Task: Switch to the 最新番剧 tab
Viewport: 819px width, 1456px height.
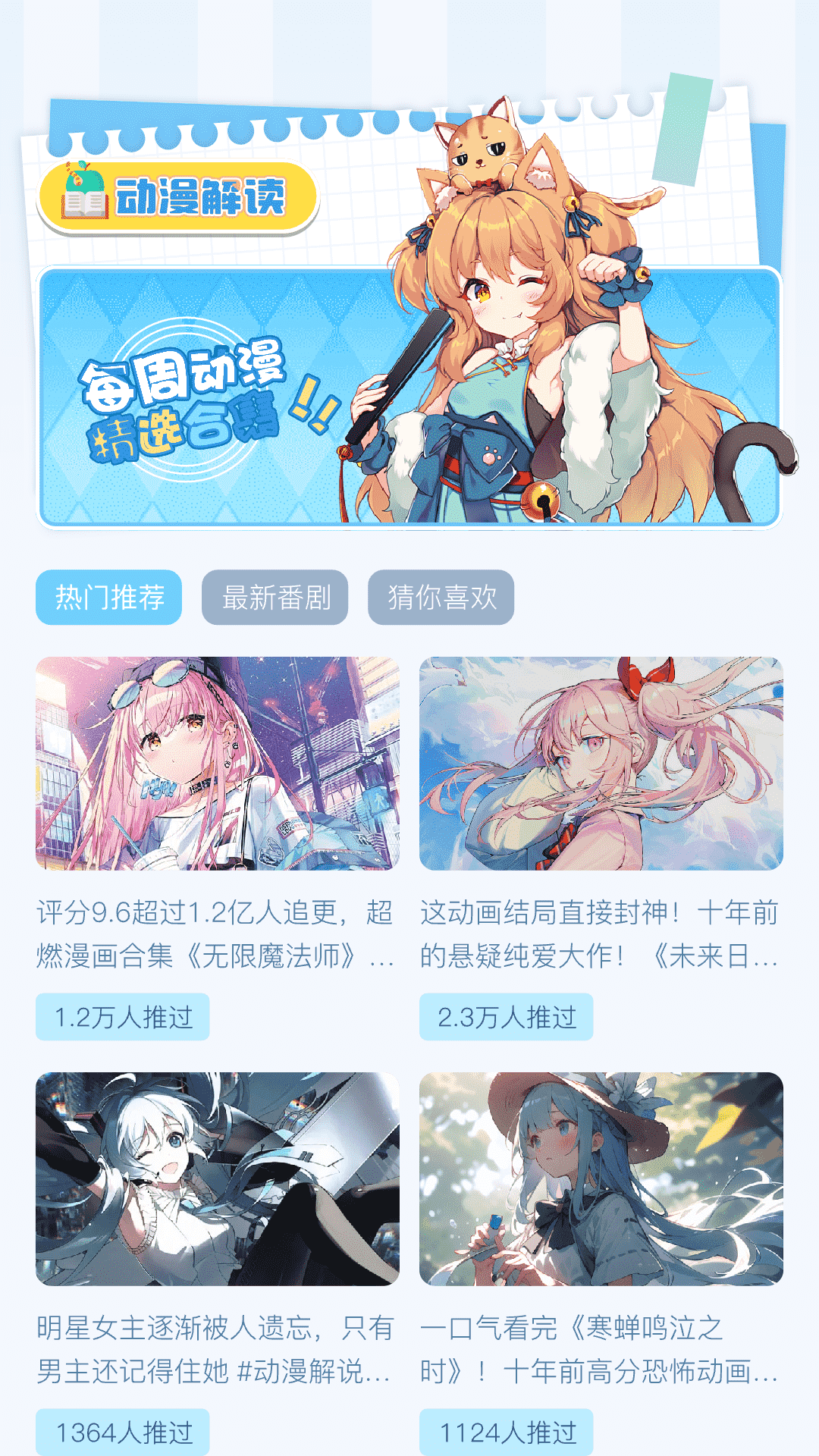Action: click(x=275, y=598)
